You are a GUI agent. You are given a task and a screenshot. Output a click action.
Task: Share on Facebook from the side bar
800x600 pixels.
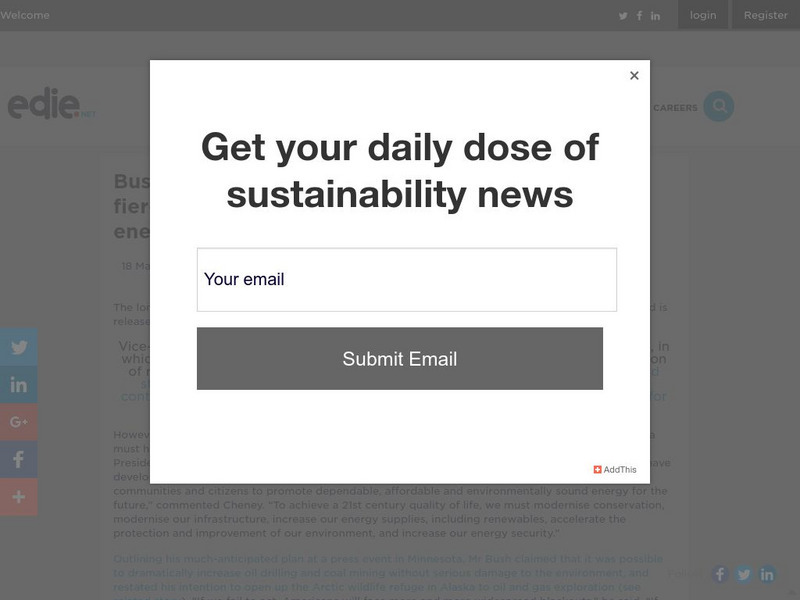tap(19, 460)
